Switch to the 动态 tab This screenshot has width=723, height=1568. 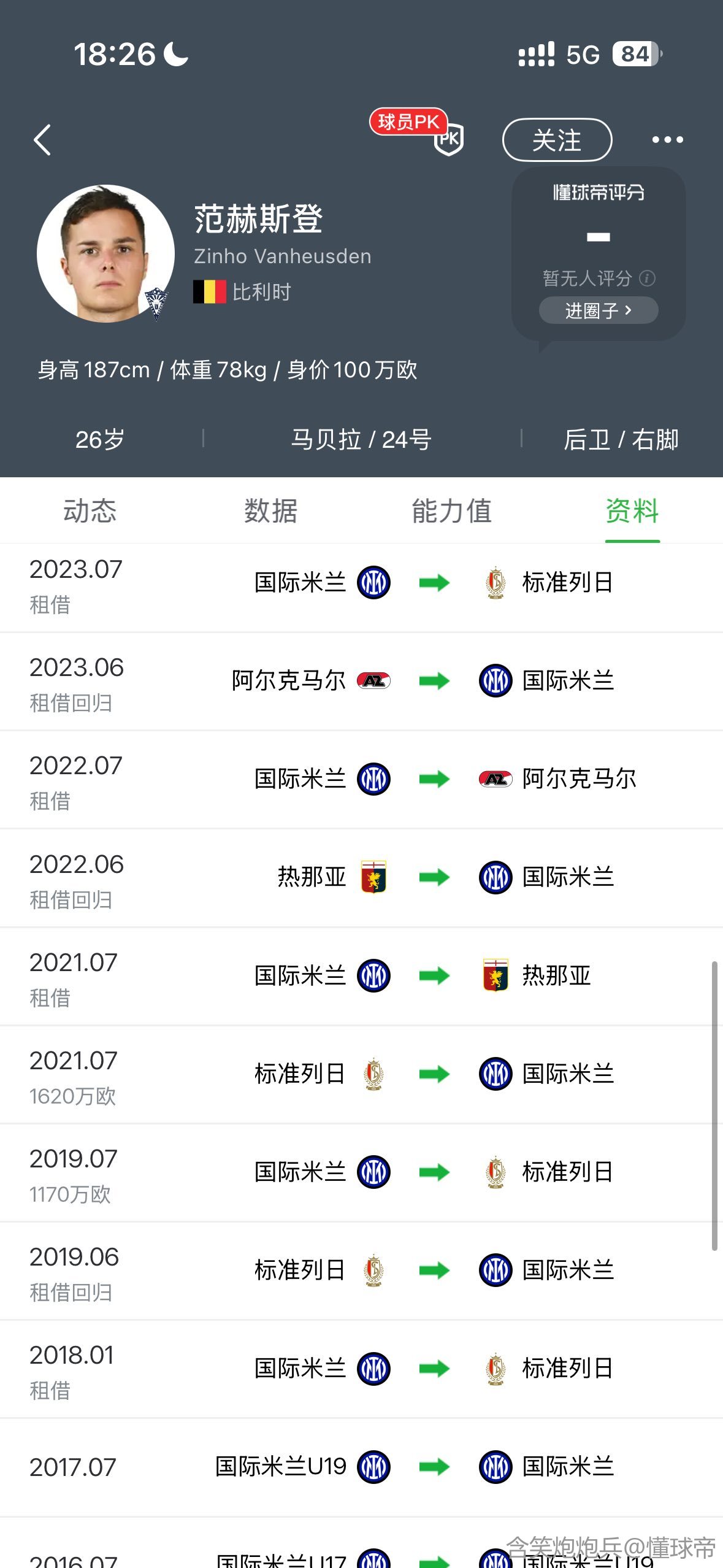(x=90, y=511)
